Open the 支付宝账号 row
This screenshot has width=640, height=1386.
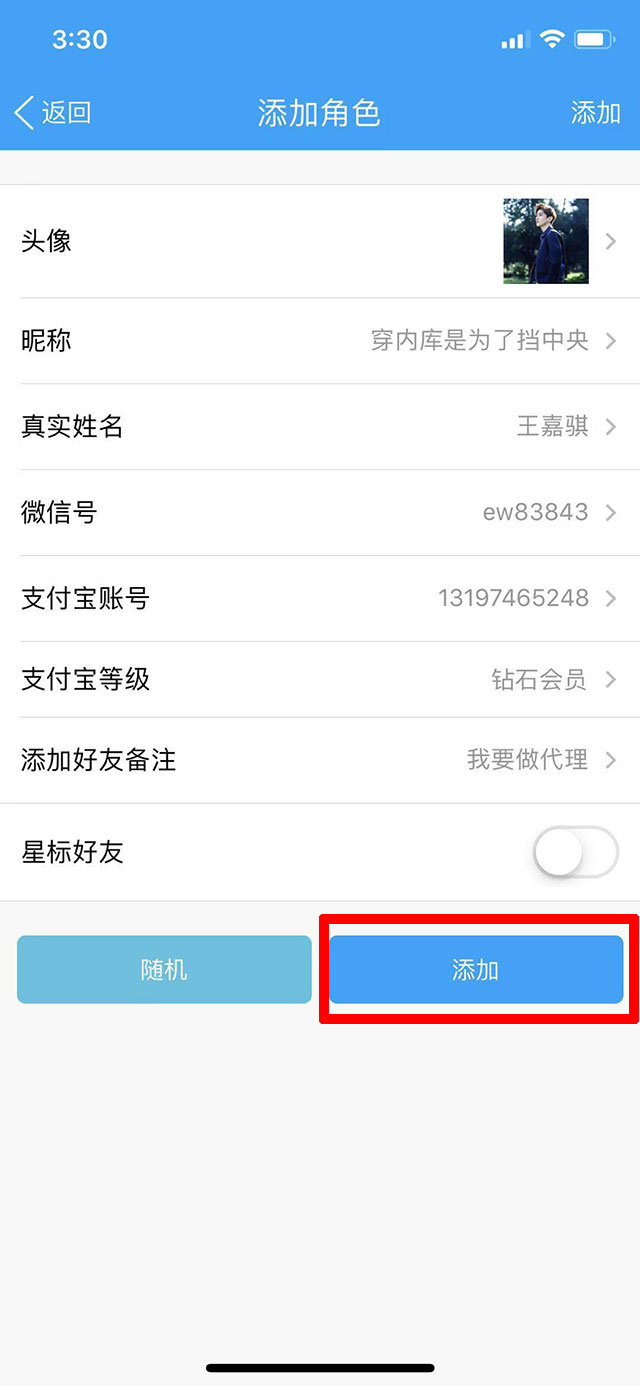pos(320,598)
